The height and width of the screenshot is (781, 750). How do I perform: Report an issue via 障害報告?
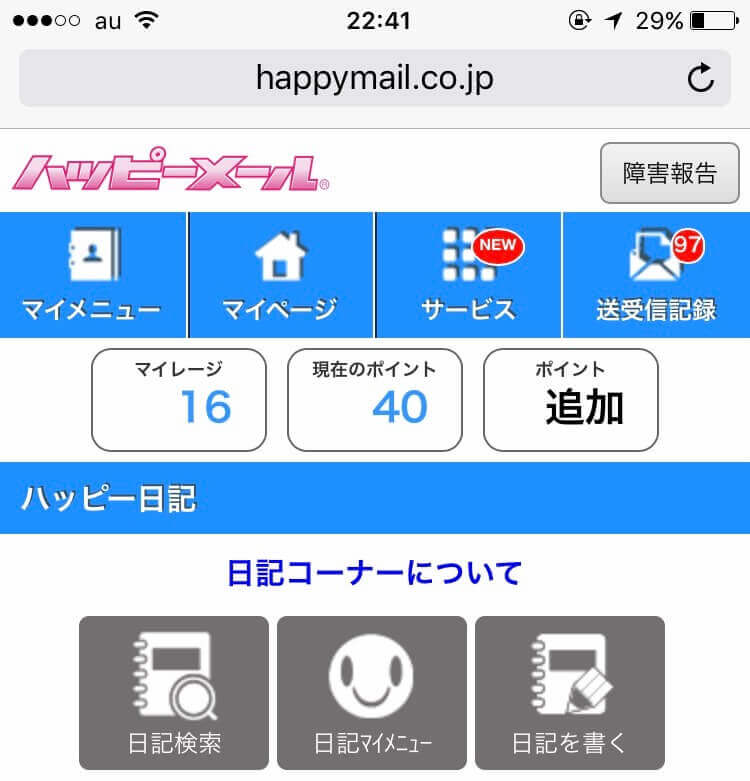pyautogui.click(x=668, y=173)
